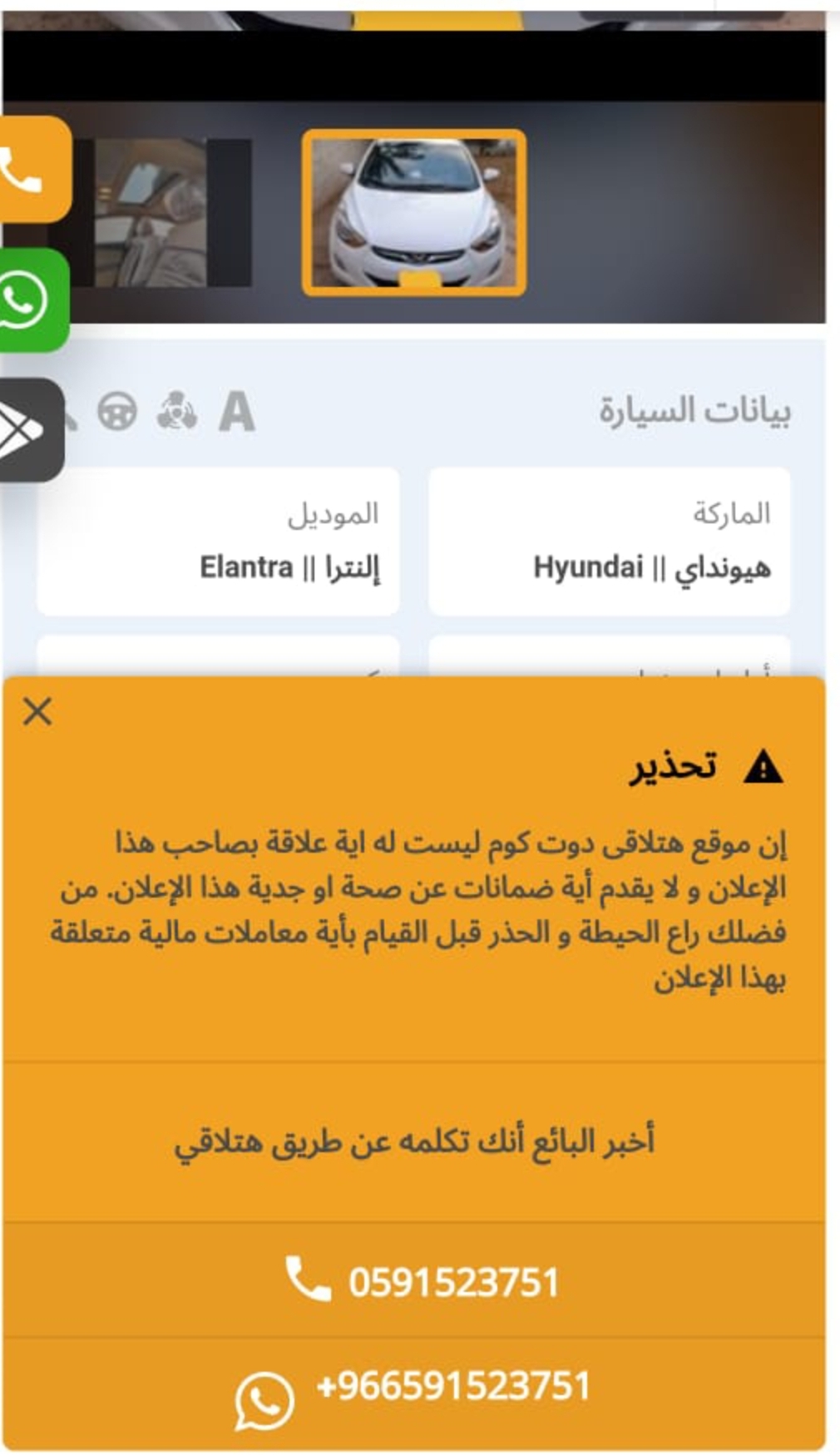Tap the green floating WhatsApp button

click(x=33, y=300)
